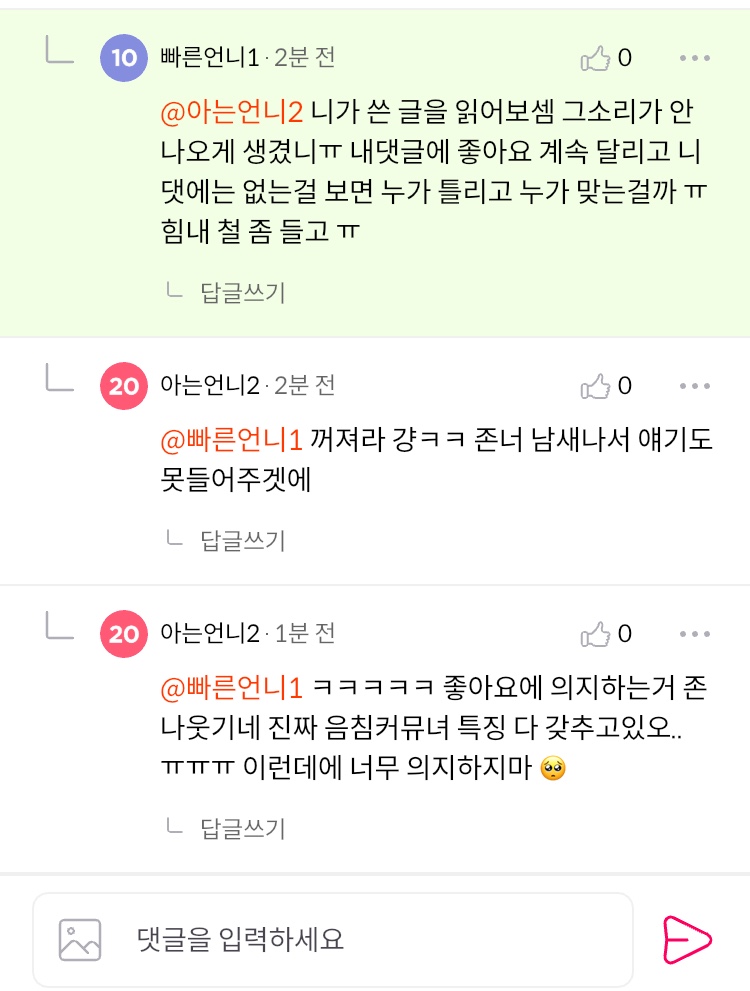Tap 답글쓰기 under 아는언니2's 1분 전 comment

click(243, 828)
